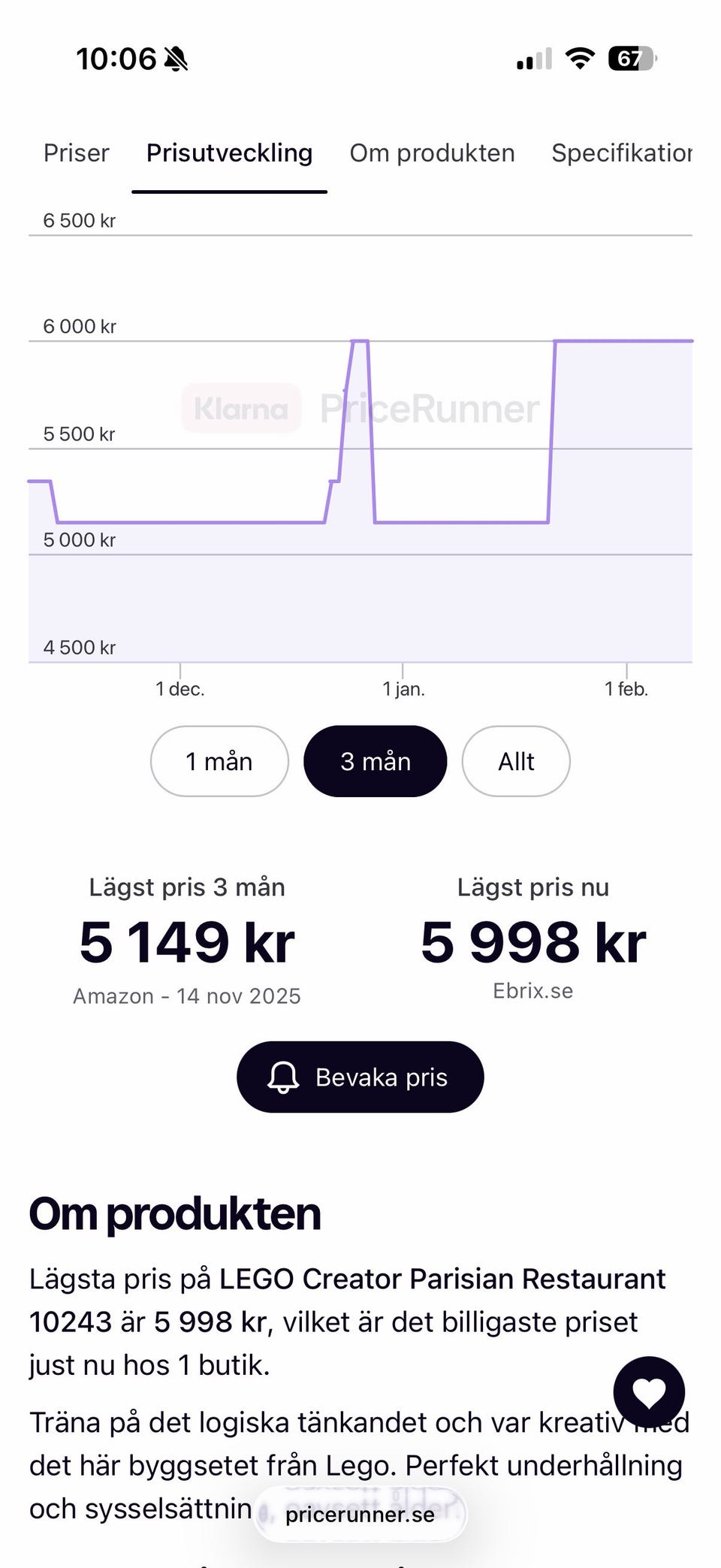Show price history for 1 mån

coord(219,761)
